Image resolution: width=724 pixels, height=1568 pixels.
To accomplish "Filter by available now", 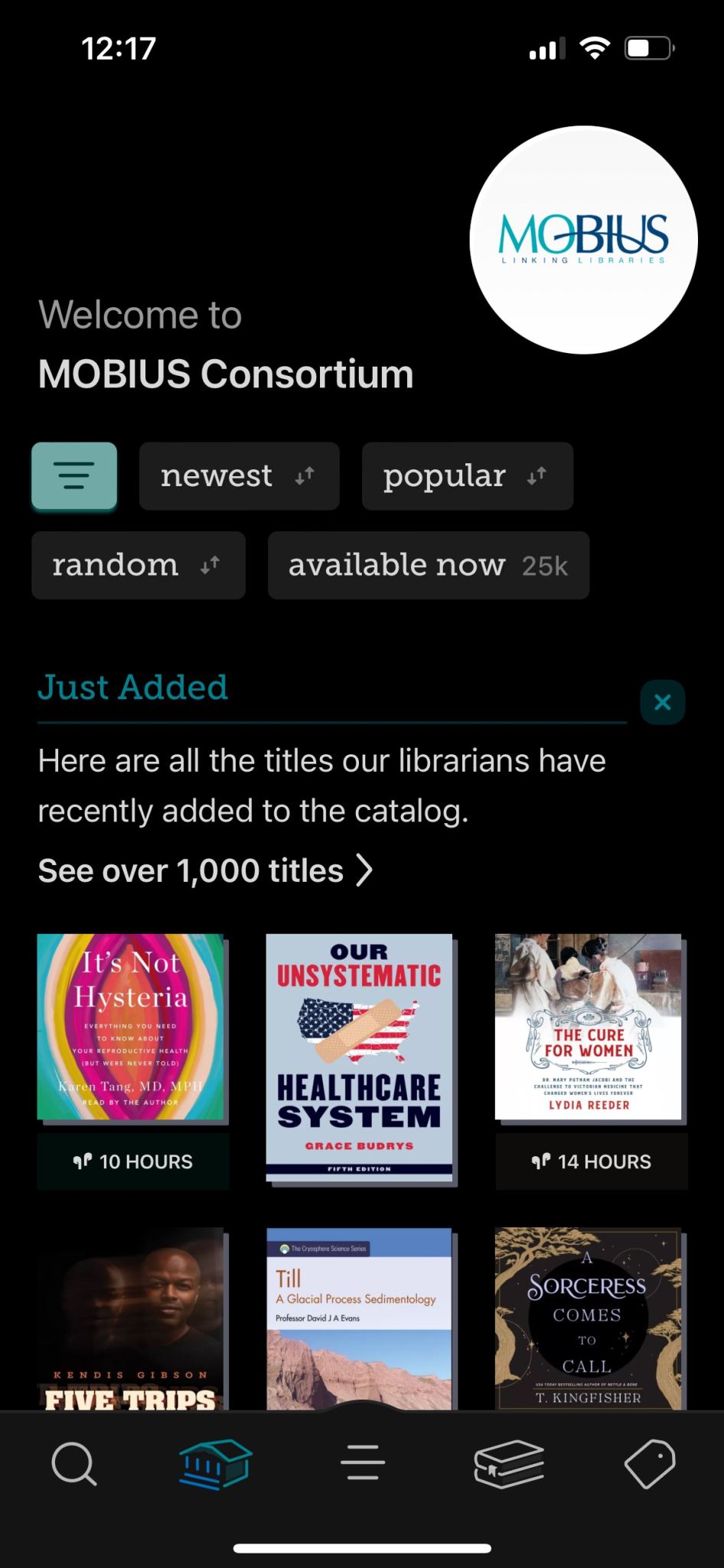I will (428, 565).
